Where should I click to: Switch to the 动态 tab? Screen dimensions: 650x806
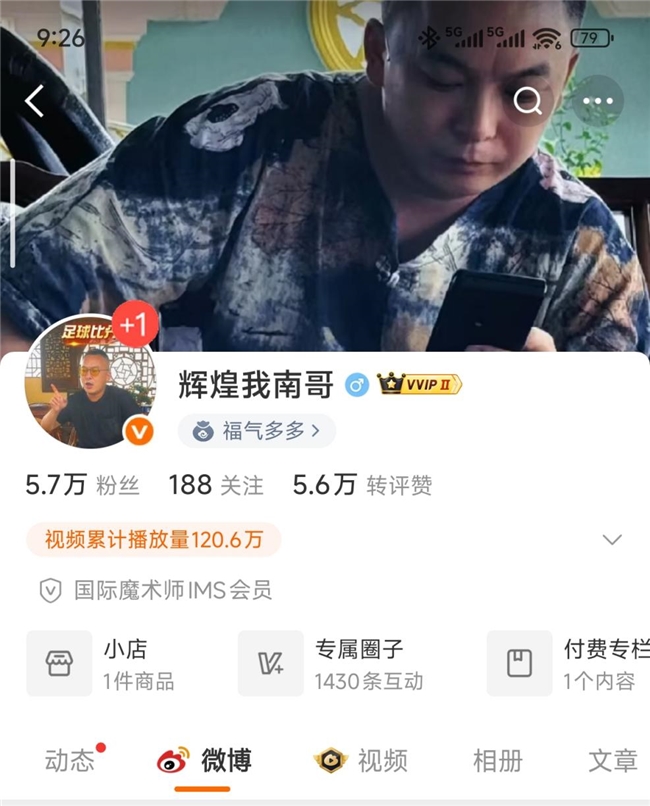pyautogui.click(x=70, y=761)
